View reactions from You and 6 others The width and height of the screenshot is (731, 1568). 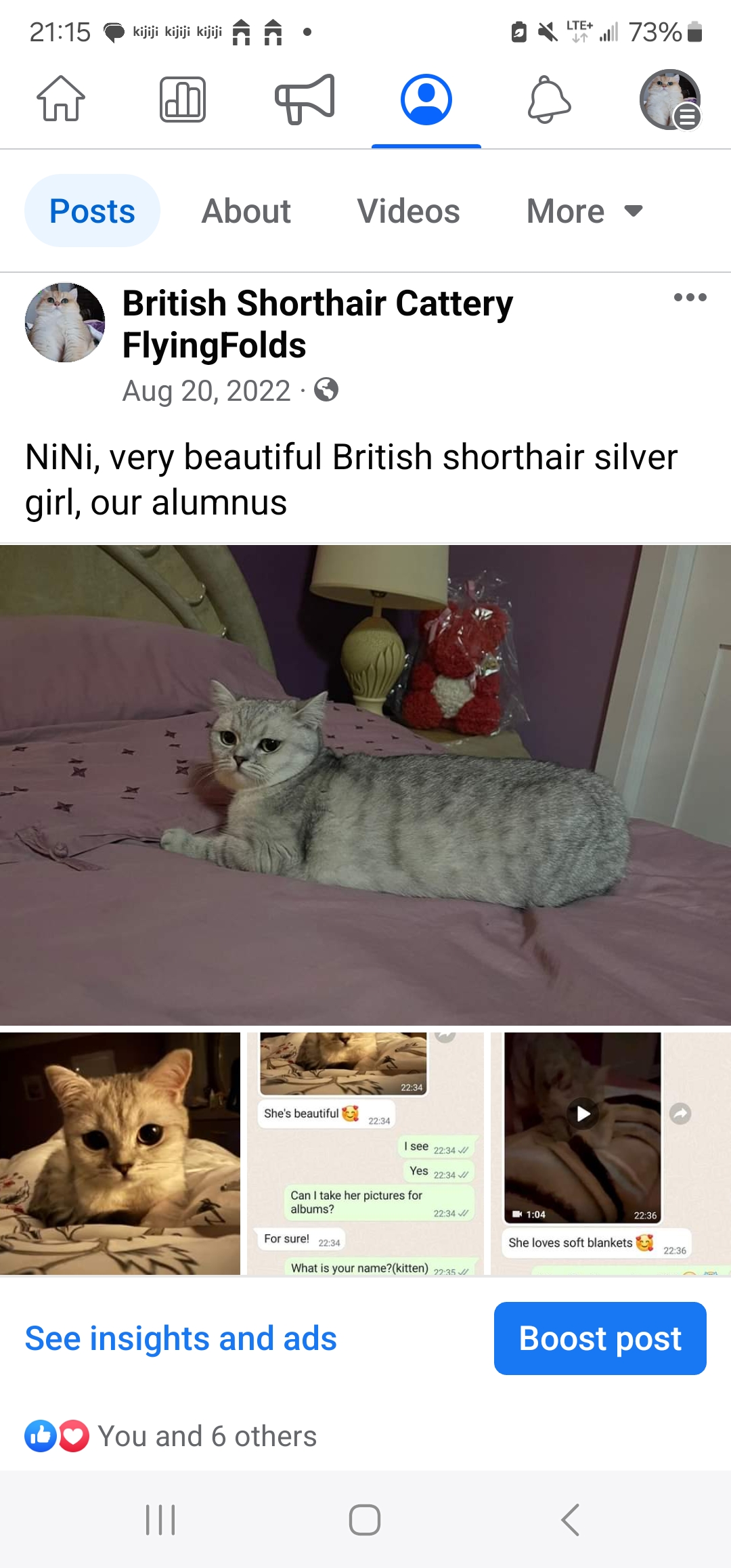206,1436
